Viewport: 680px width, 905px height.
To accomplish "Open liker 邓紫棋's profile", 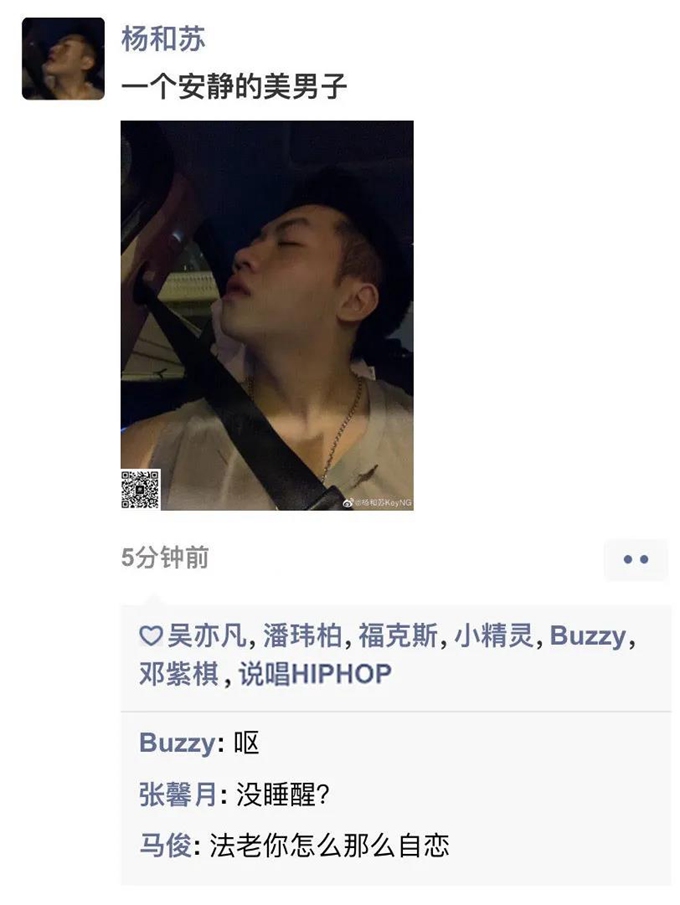I will pyautogui.click(x=182, y=674).
